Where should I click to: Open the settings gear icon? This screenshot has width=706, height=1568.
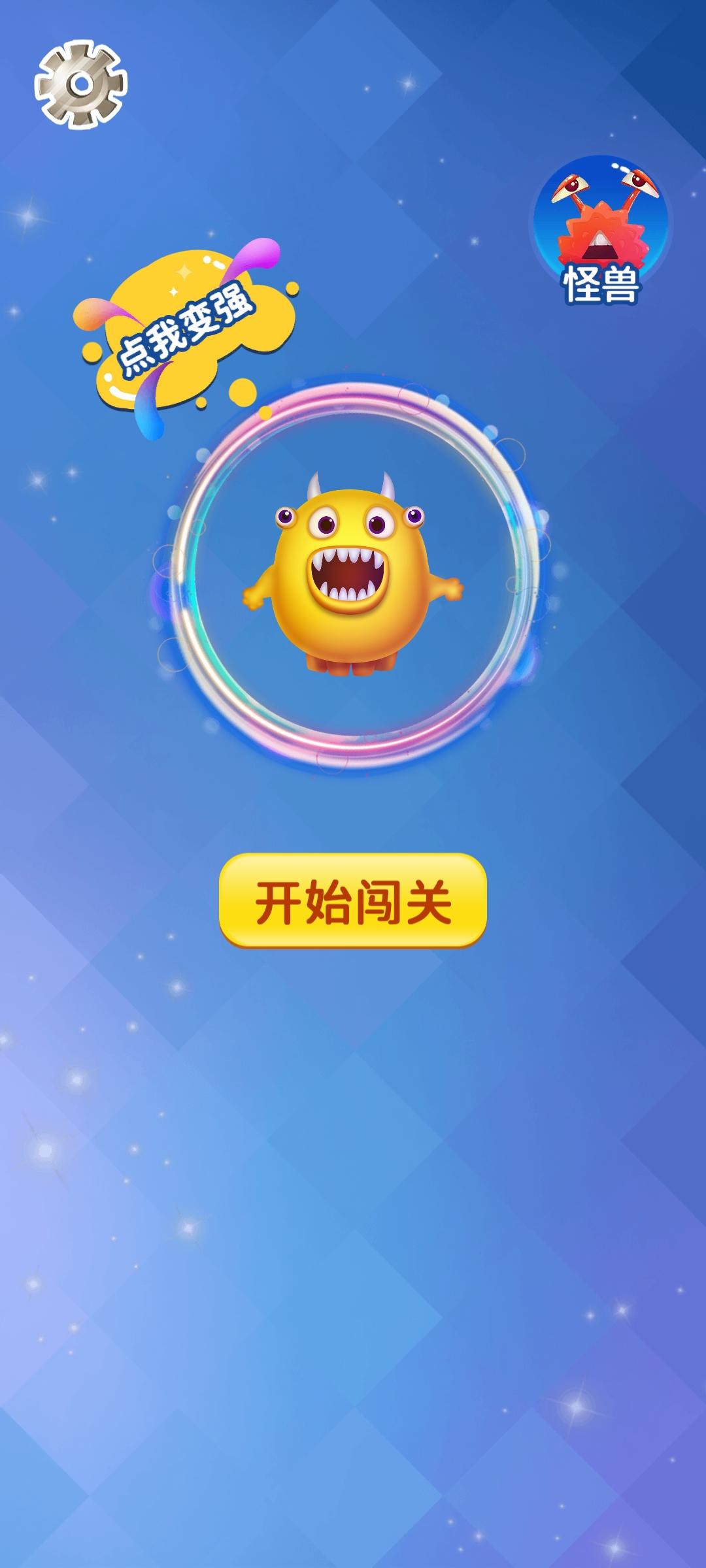pyautogui.click(x=81, y=84)
